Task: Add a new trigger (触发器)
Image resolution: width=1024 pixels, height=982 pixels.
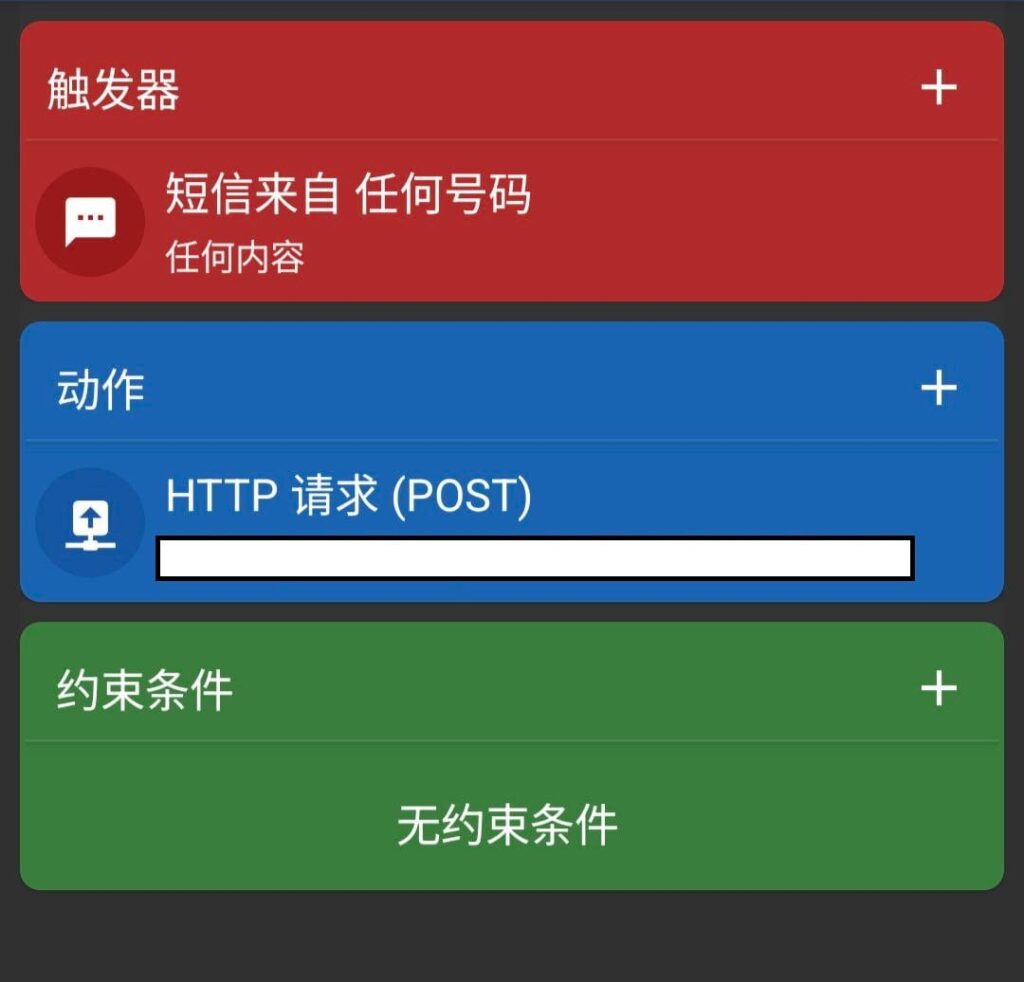Action: pos(938,89)
